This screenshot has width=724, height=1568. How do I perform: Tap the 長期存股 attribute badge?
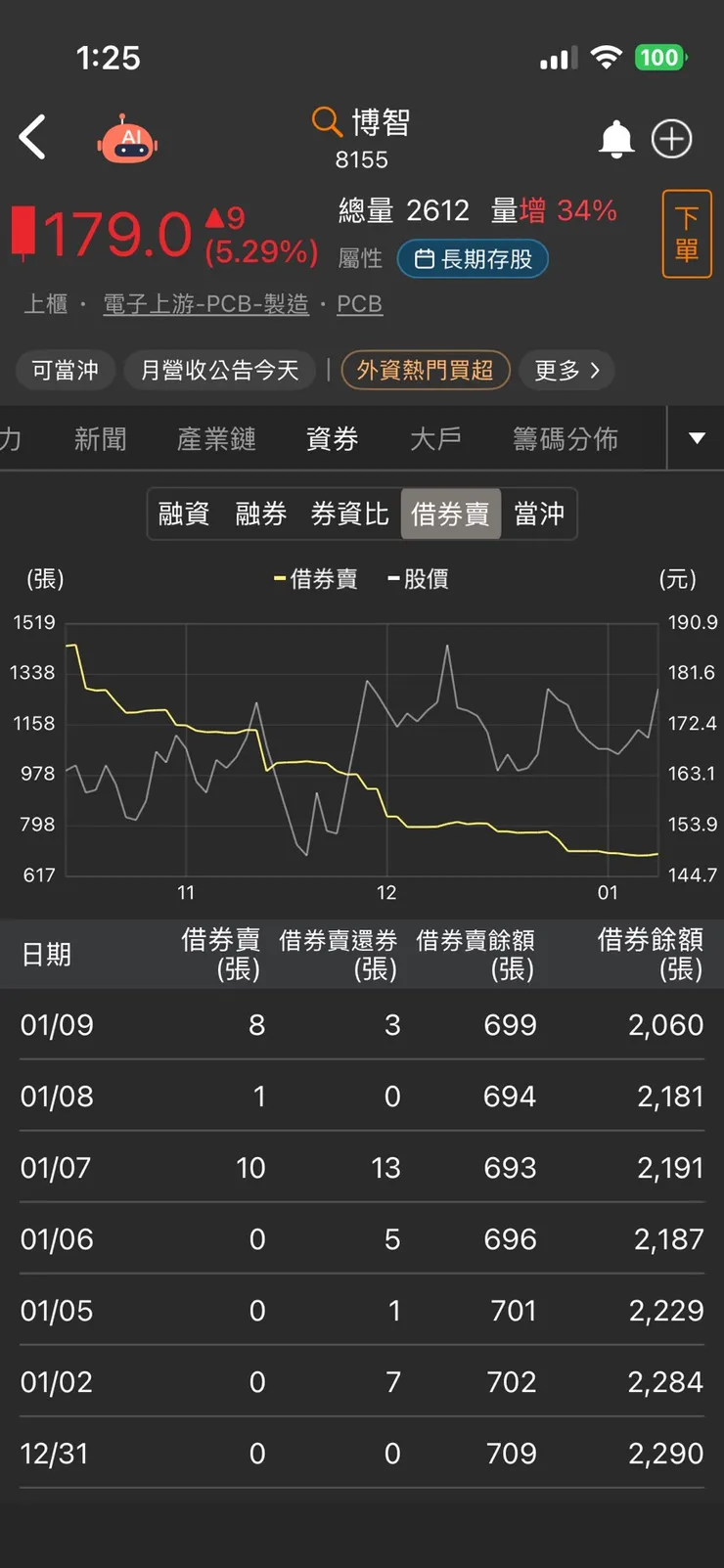click(x=473, y=259)
